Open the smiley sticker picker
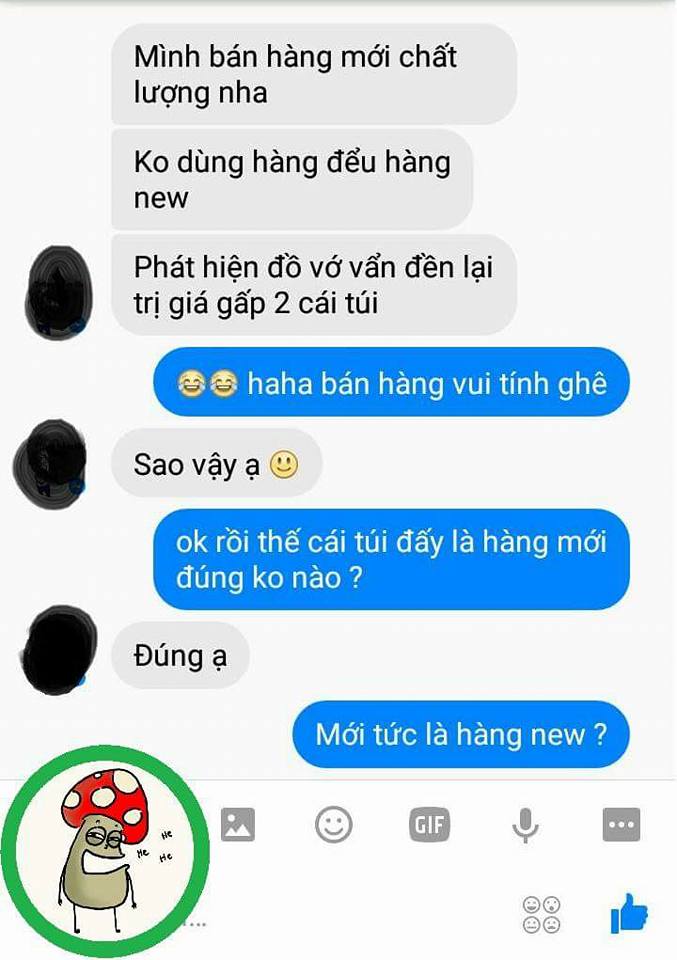Viewport: 677px width, 960px height. click(334, 825)
